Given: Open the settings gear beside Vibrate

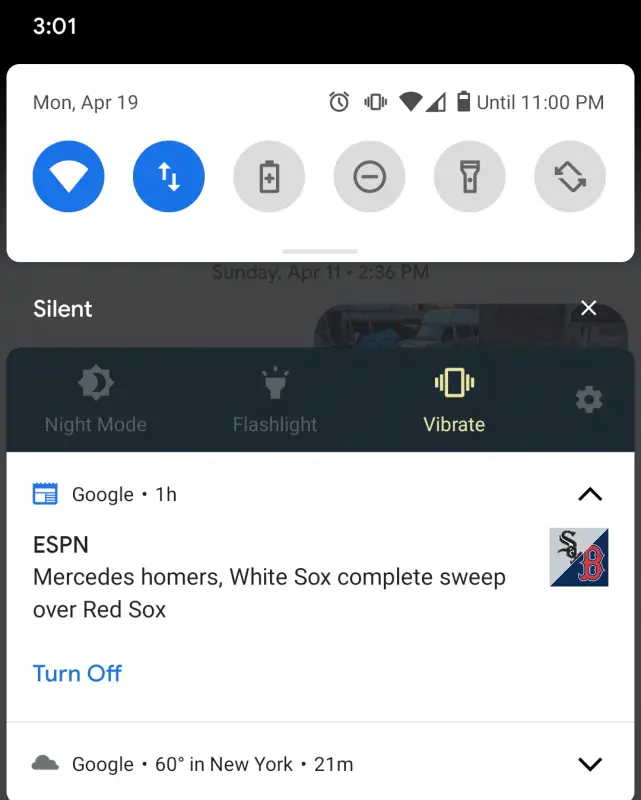Looking at the screenshot, I should (x=589, y=400).
